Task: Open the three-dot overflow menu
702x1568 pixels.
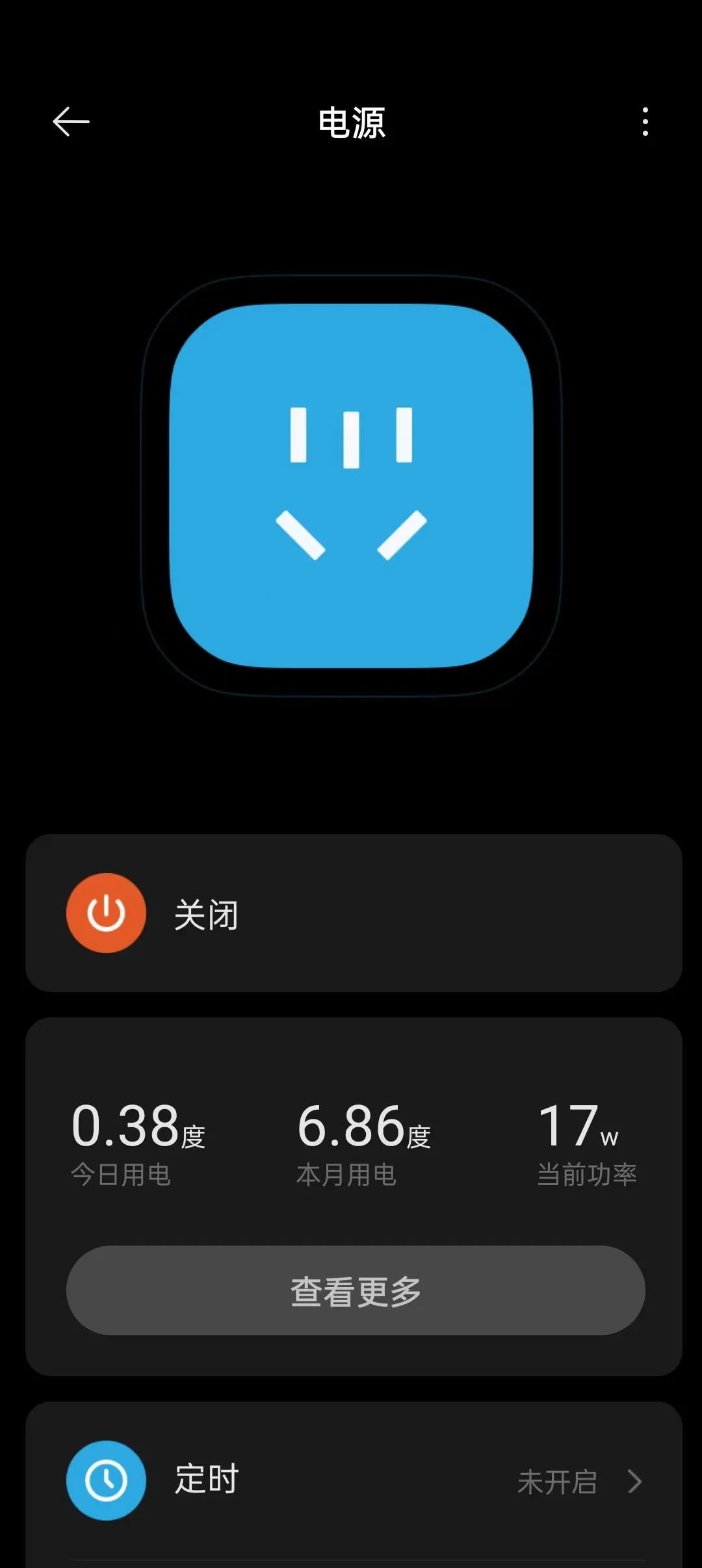Action: click(x=645, y=122)
